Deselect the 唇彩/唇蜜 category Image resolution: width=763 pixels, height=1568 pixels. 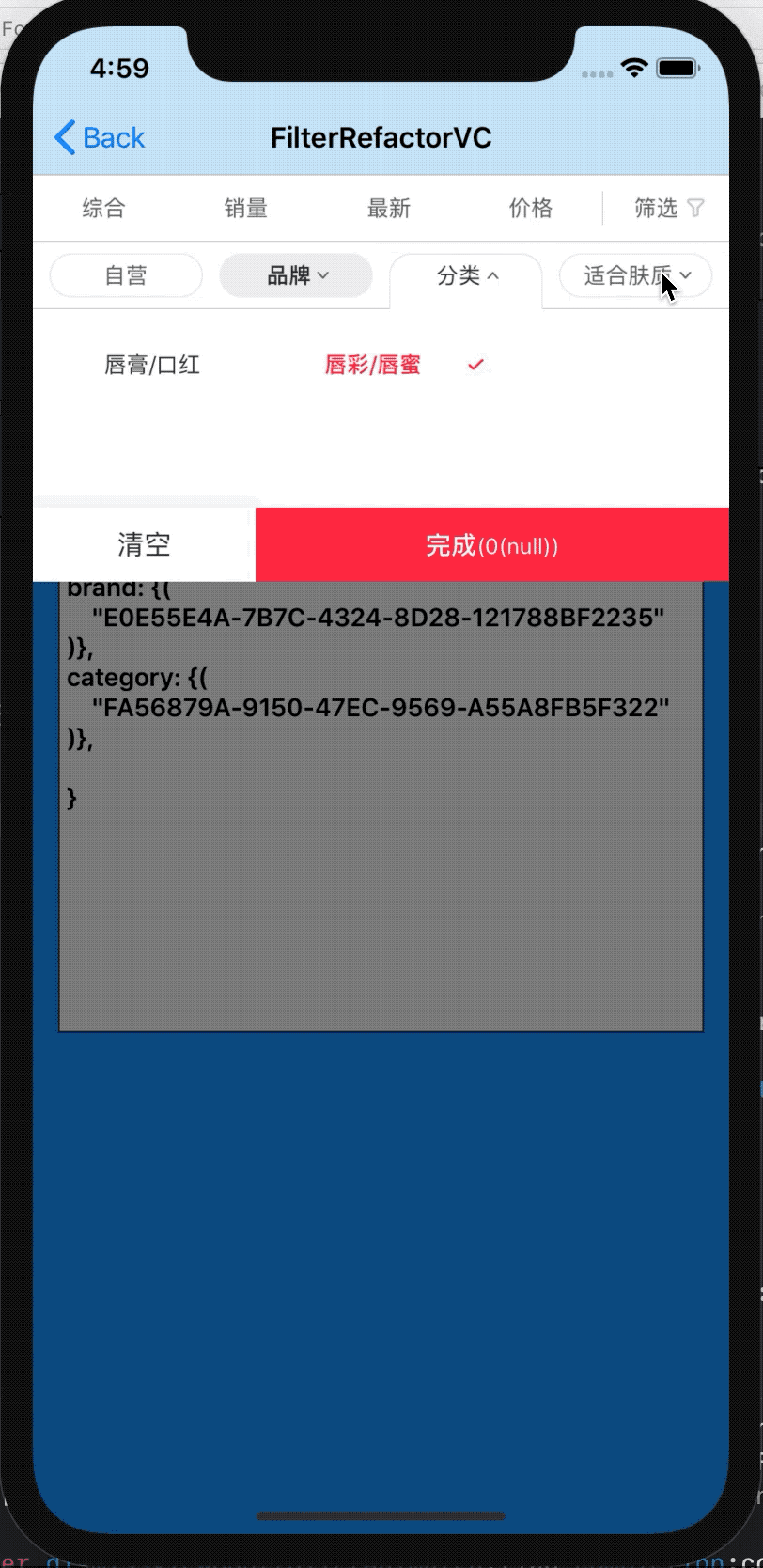click(x=373, y=365)
